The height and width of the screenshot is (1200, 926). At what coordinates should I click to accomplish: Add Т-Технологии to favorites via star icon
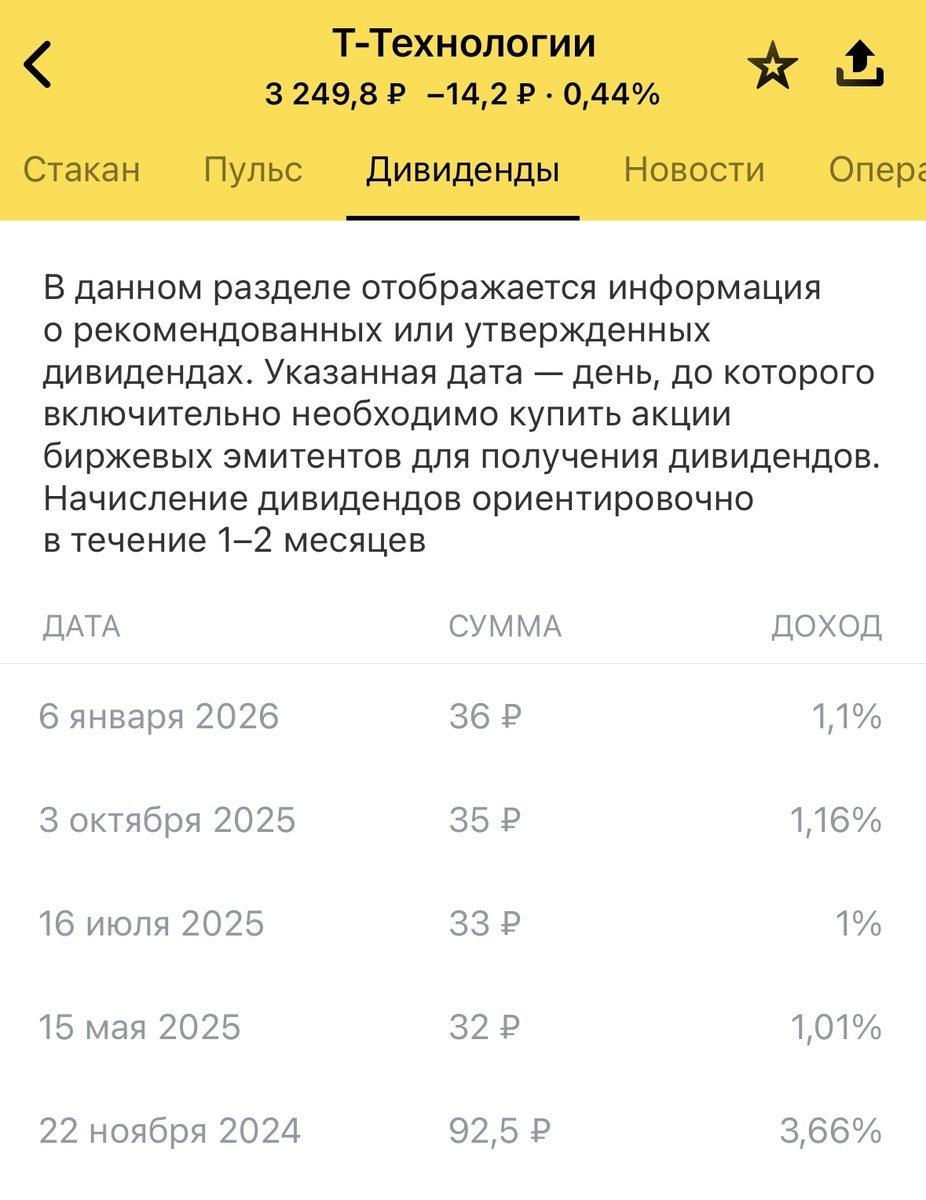click(x=772, y=63)
